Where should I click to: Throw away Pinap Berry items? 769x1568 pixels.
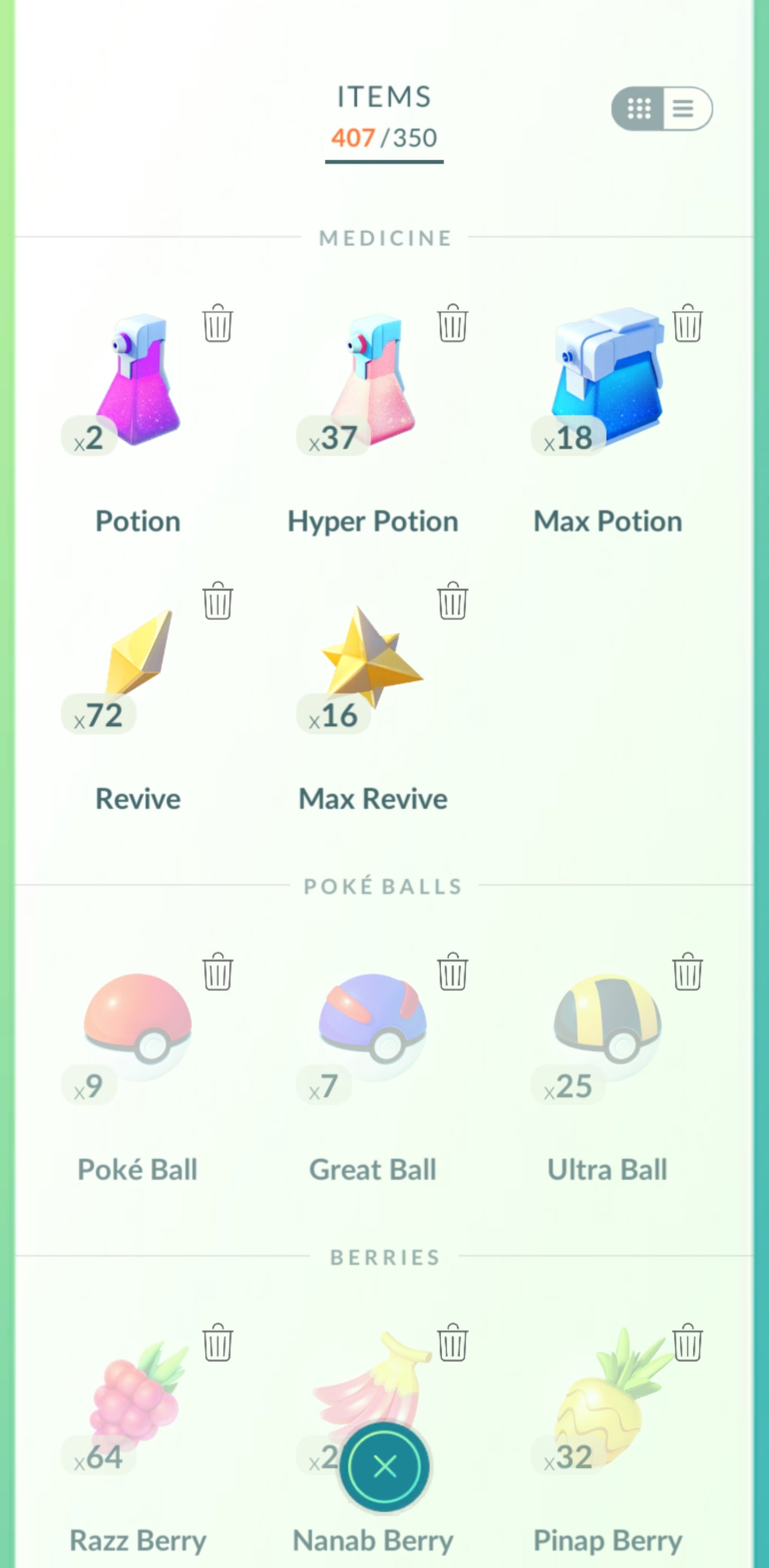687,1342
